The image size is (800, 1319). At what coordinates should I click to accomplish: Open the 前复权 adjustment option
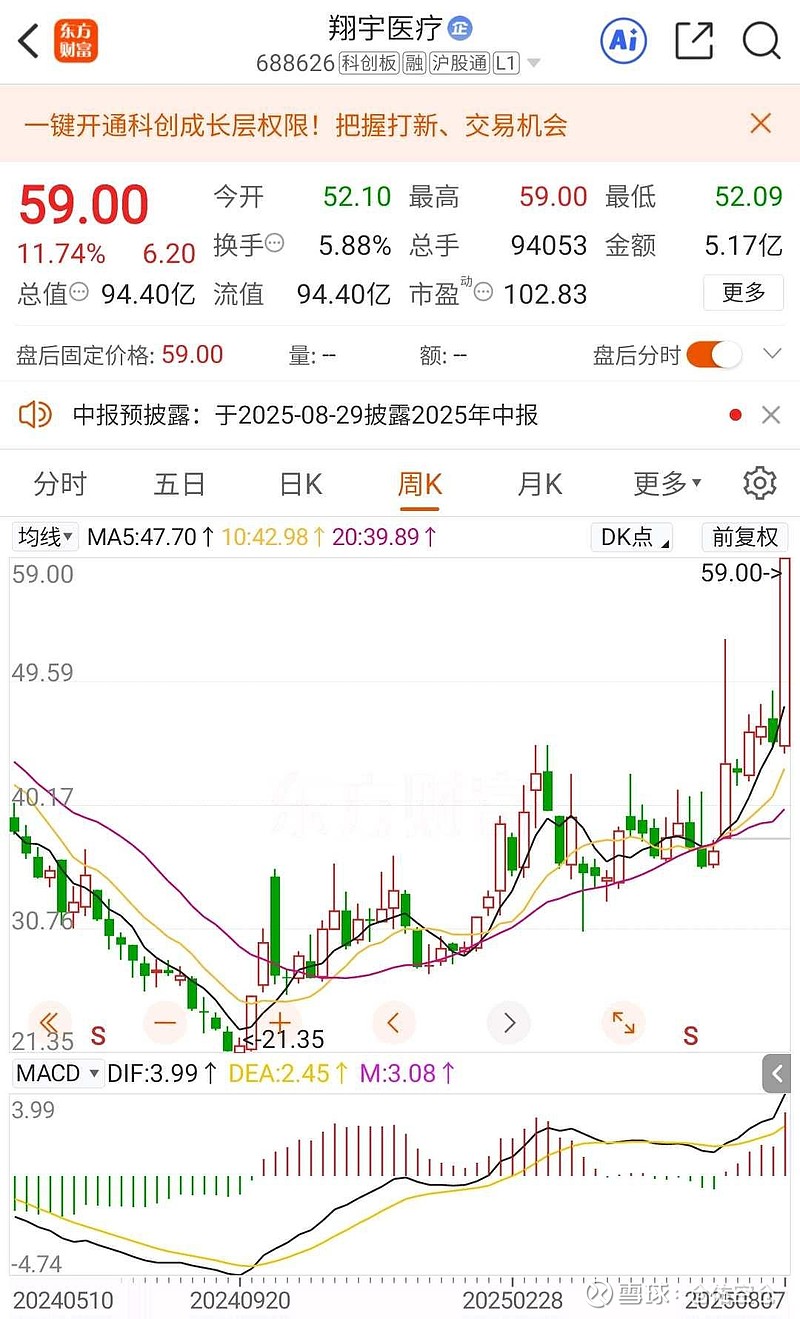coord(744,537)
